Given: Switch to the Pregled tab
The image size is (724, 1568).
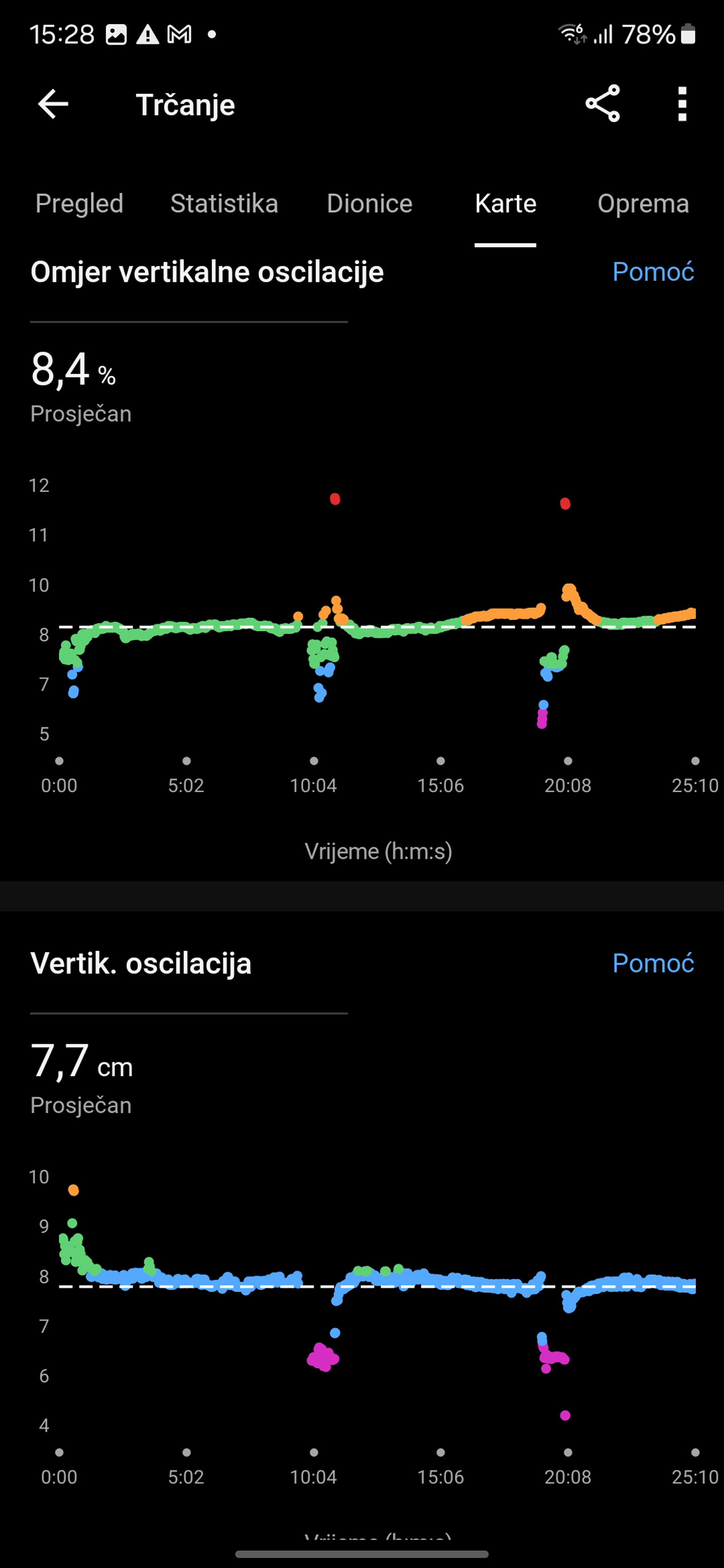Looking at the screenshot, I should click(x=79, y=204).
